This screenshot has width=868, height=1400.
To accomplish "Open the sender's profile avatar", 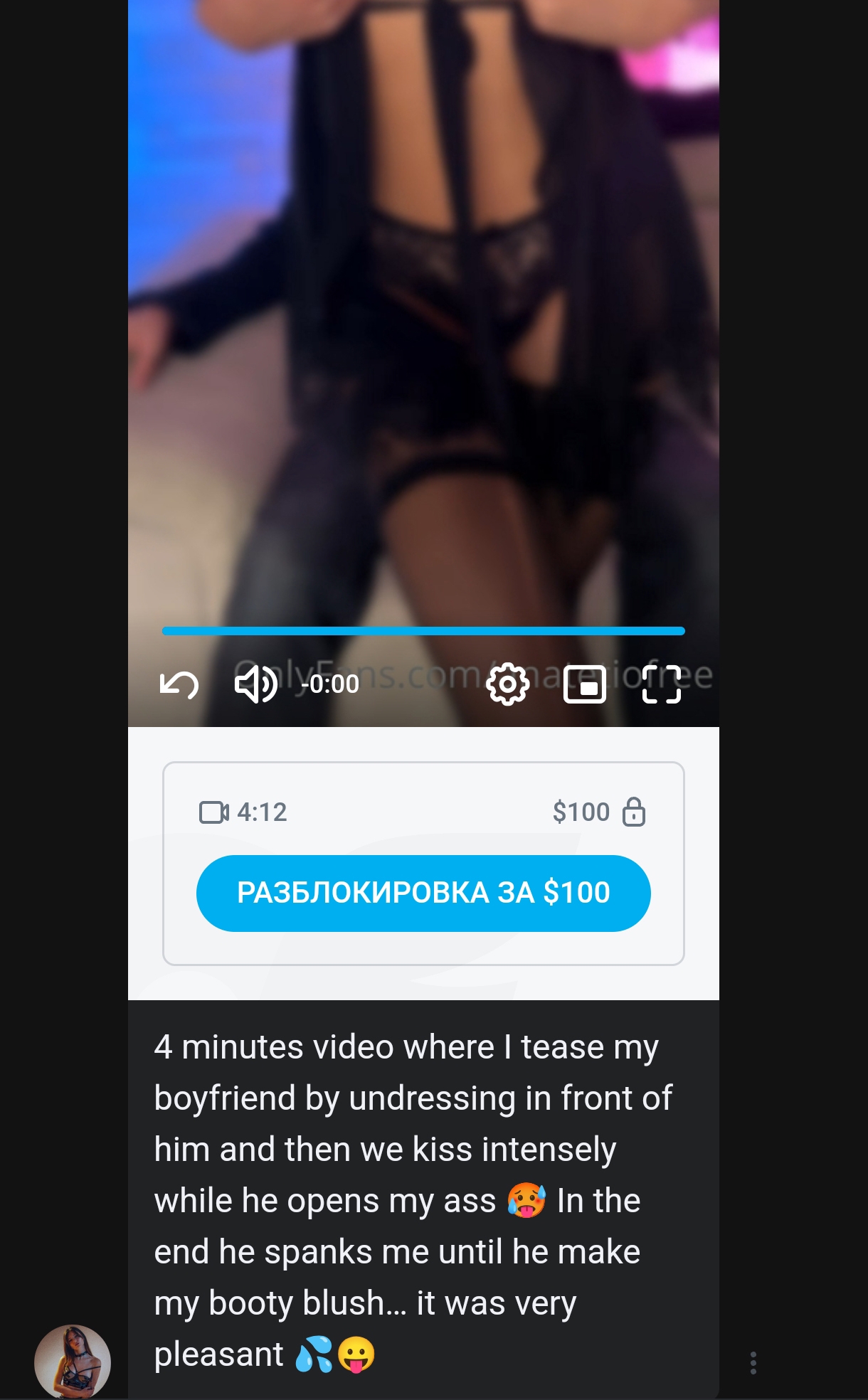I will point(73,1362).
